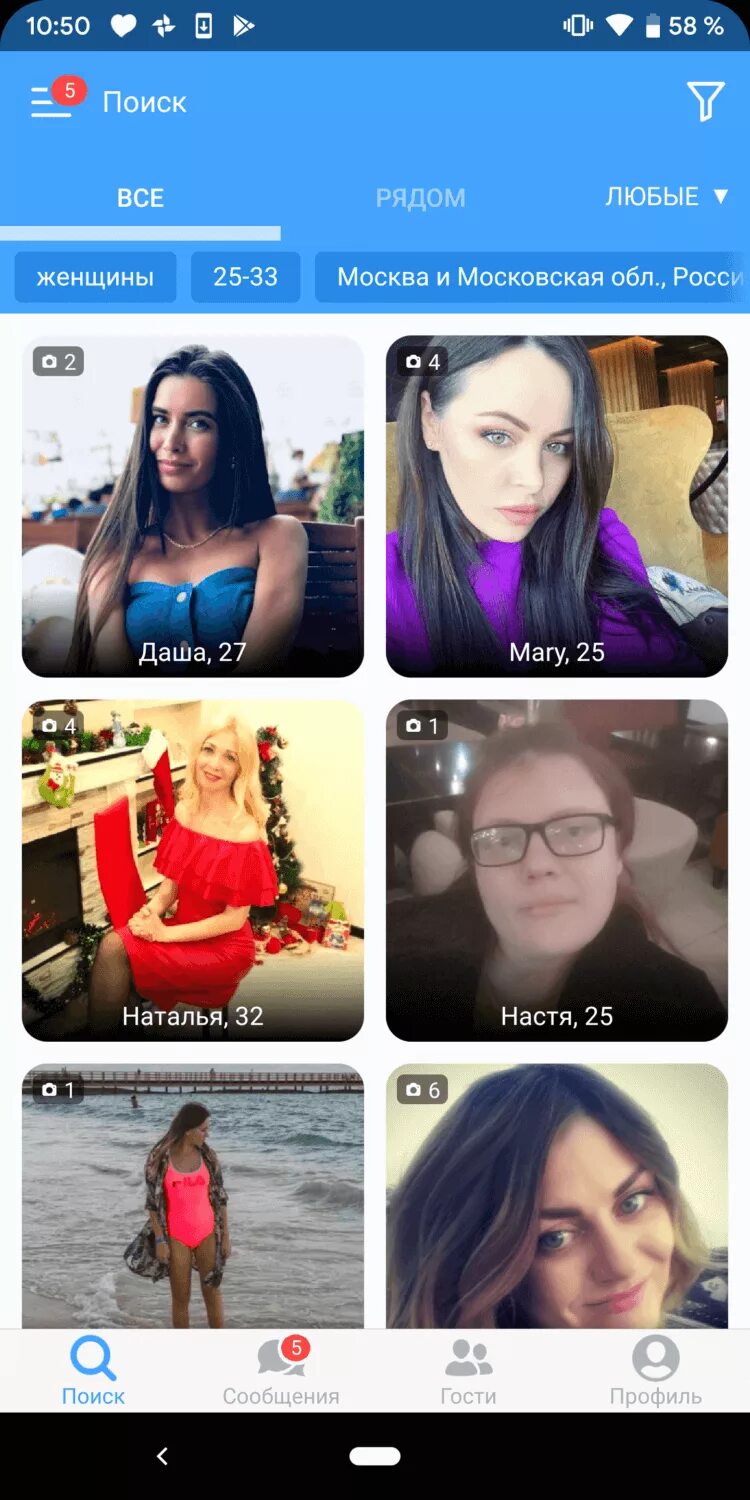Open the search filter funnel icon

pos(705,102)
